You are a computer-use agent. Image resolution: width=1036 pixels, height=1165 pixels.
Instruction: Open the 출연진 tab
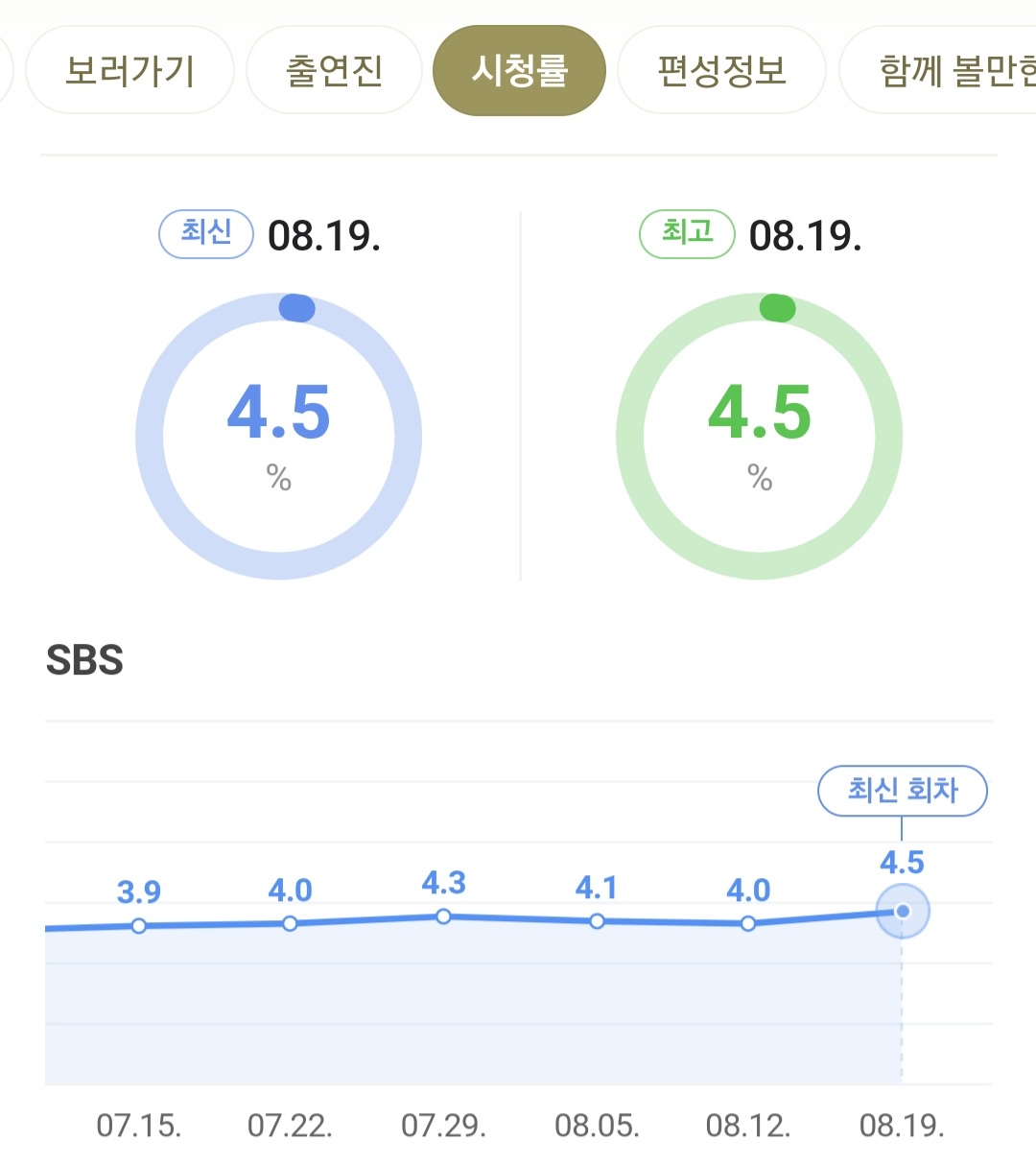point(334,71)
